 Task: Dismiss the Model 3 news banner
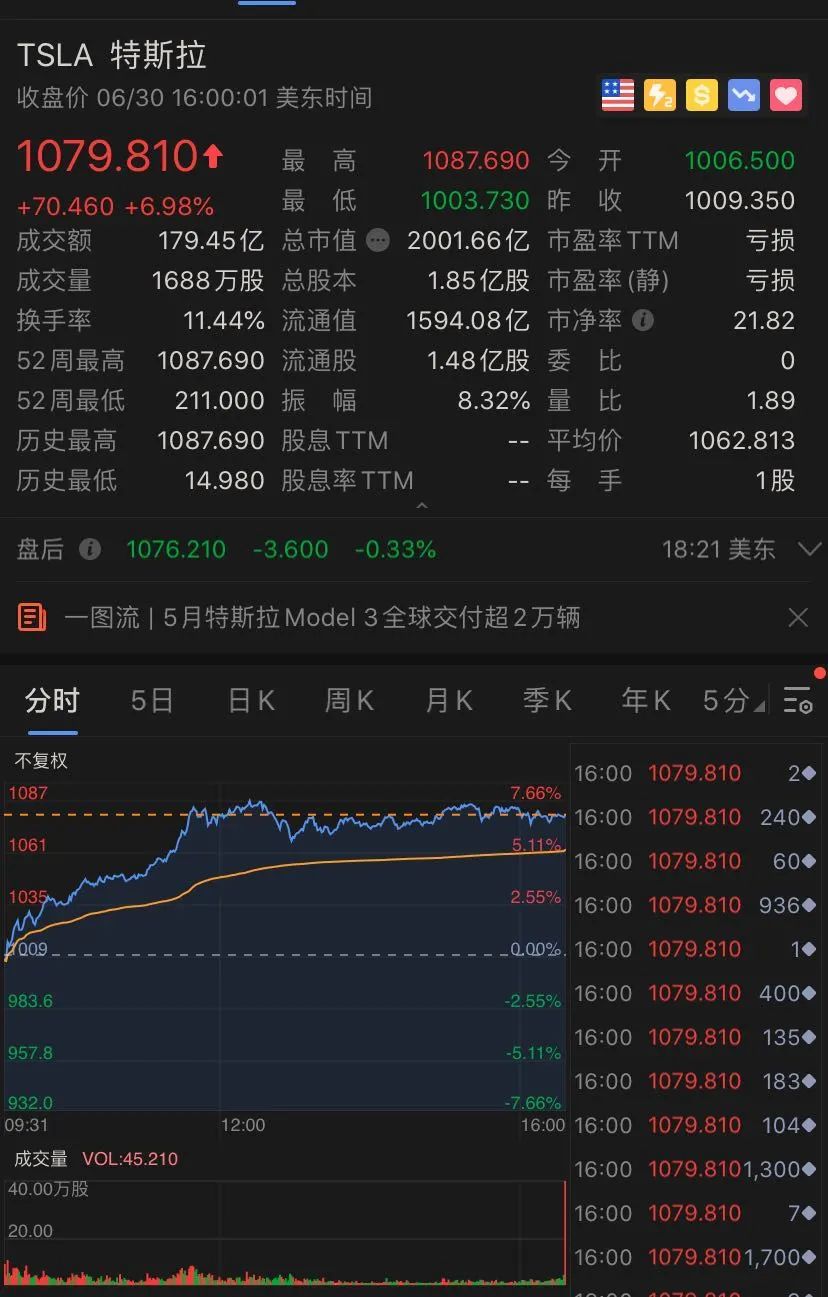(797, 618)
